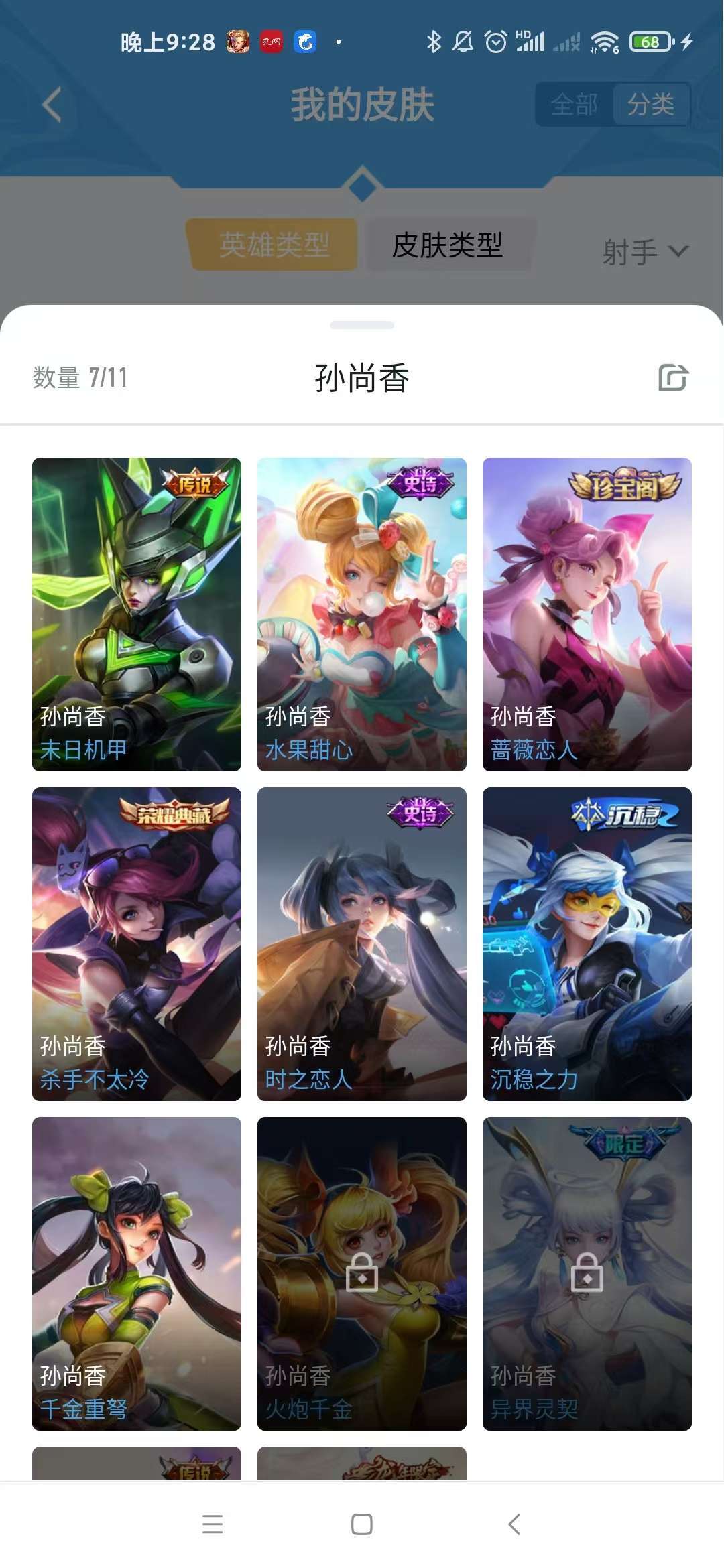View the 蔷薇恋人 skin card
724x1568 pixels.
[587, 614]
